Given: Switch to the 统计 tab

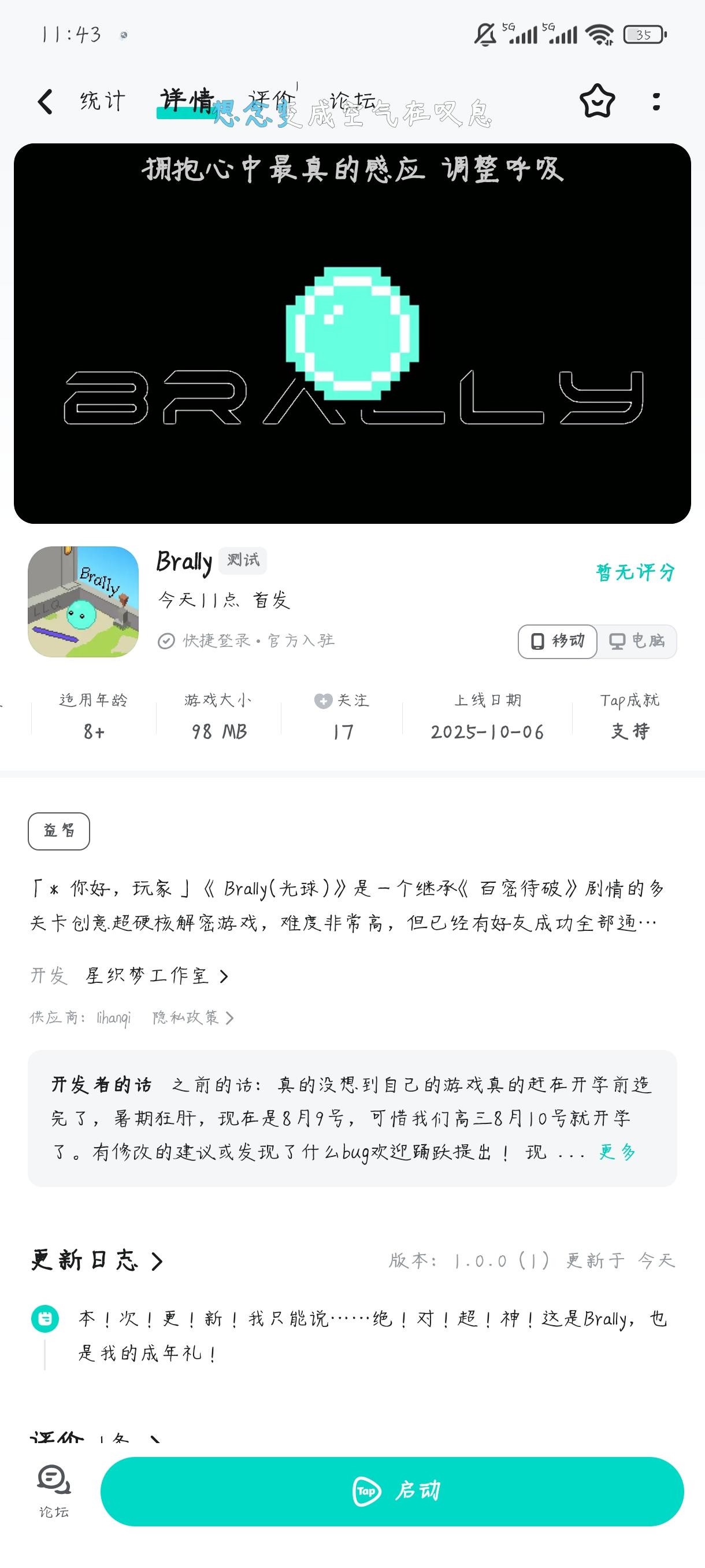Looking at the screenshot, I should coord(102,101).
